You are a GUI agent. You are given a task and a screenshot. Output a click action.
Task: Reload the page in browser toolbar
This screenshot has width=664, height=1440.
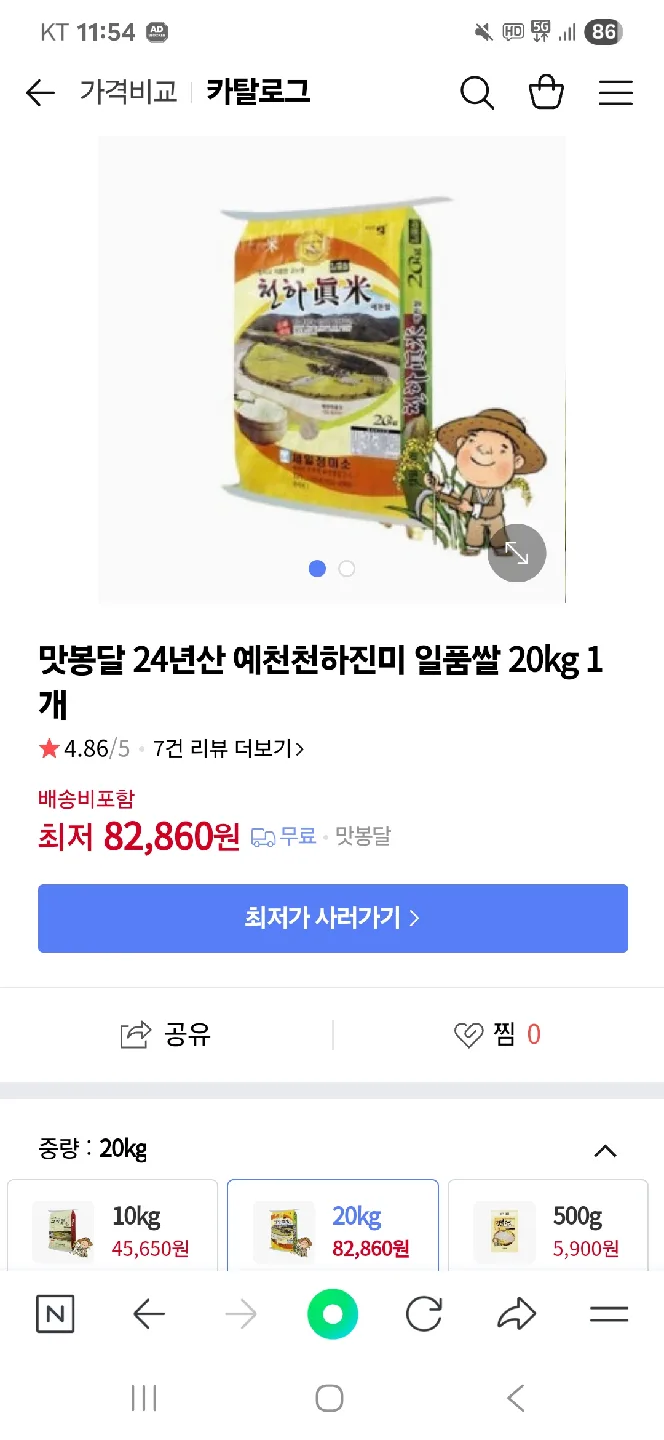(424, 1314)
